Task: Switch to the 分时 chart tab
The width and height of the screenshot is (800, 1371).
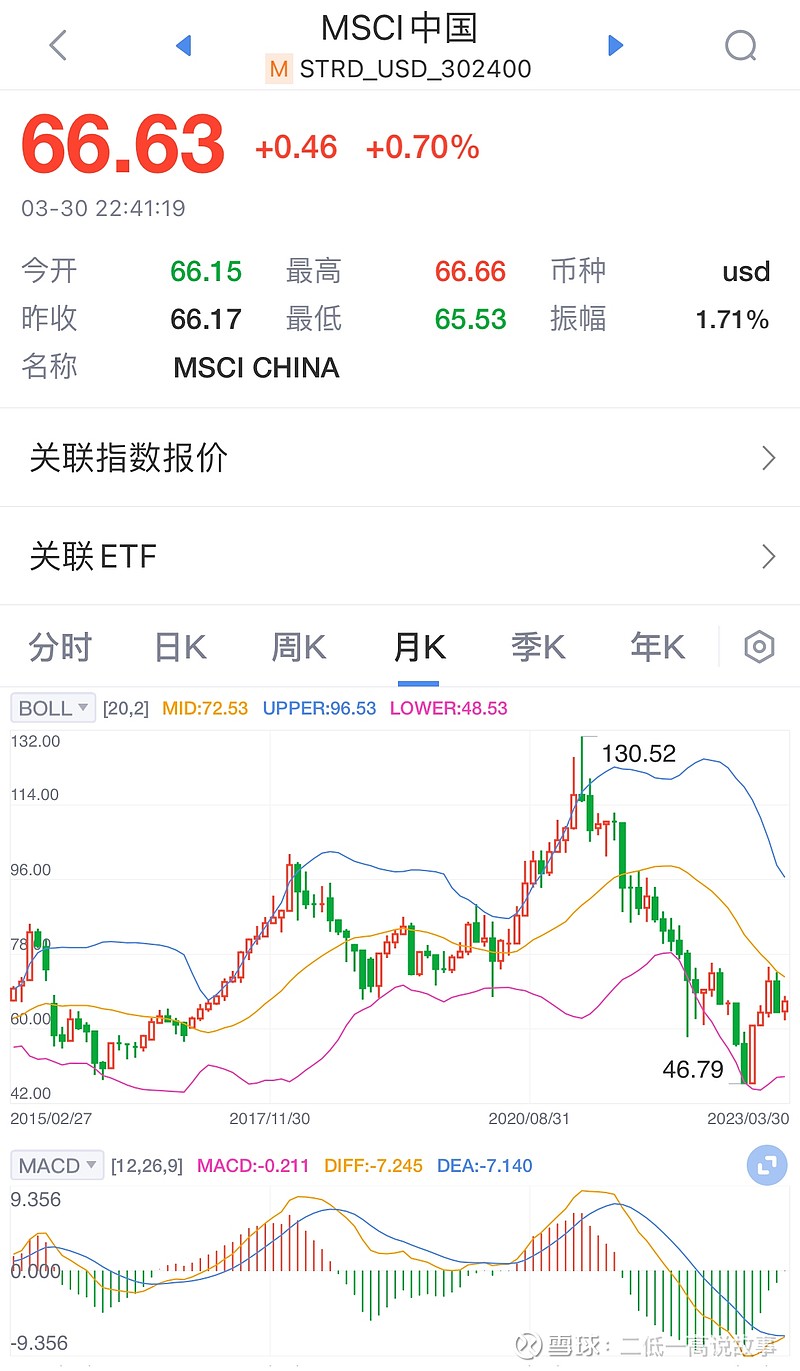Action: (62, 646)
